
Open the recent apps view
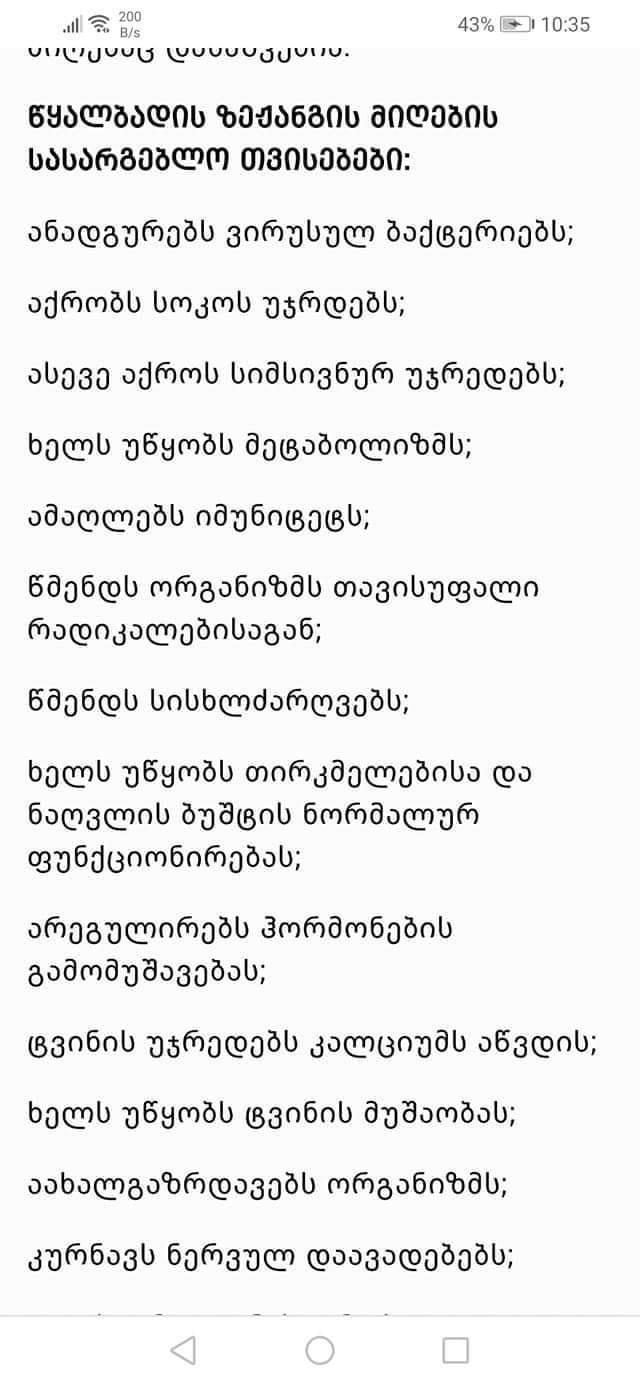[x=455, y=1351]
